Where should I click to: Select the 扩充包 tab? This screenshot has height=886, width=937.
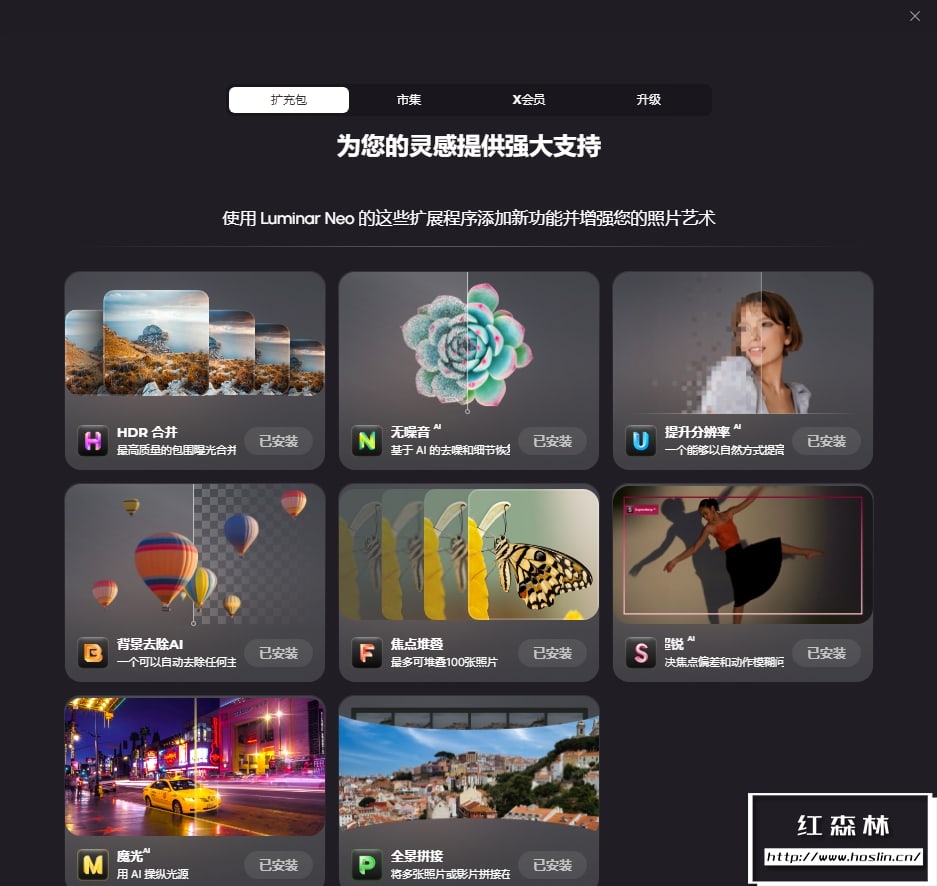288,100
